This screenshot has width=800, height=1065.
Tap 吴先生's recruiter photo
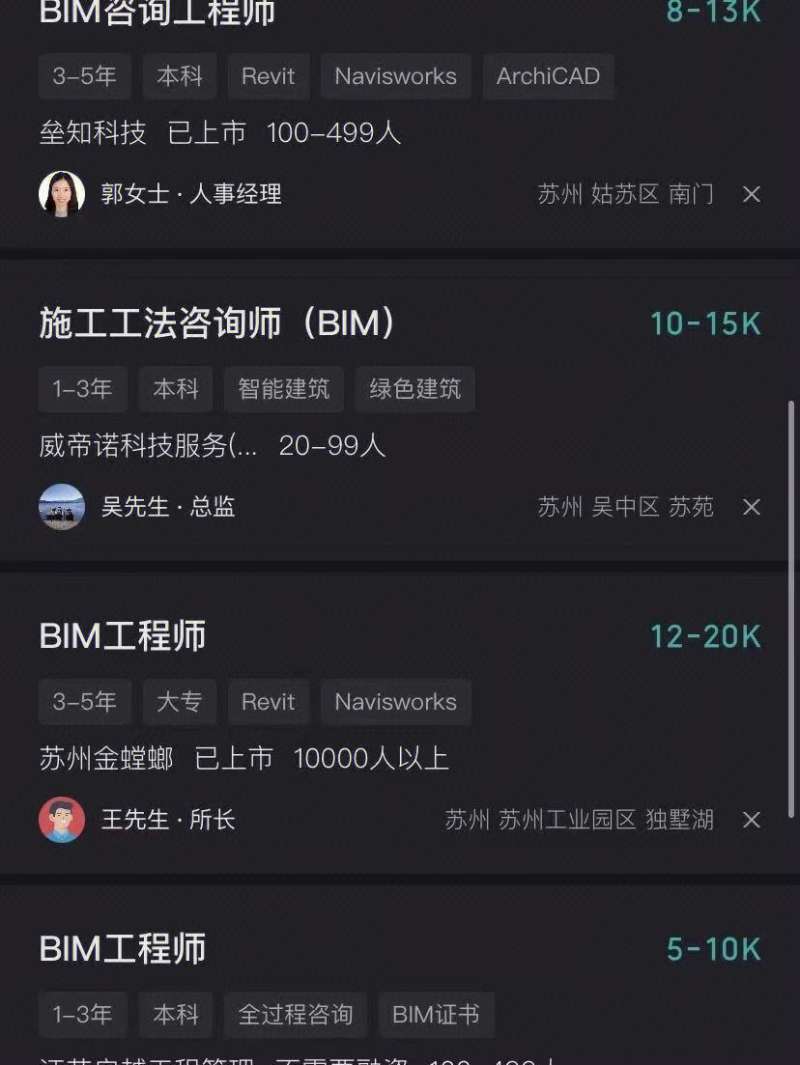[x=62, y=508]
